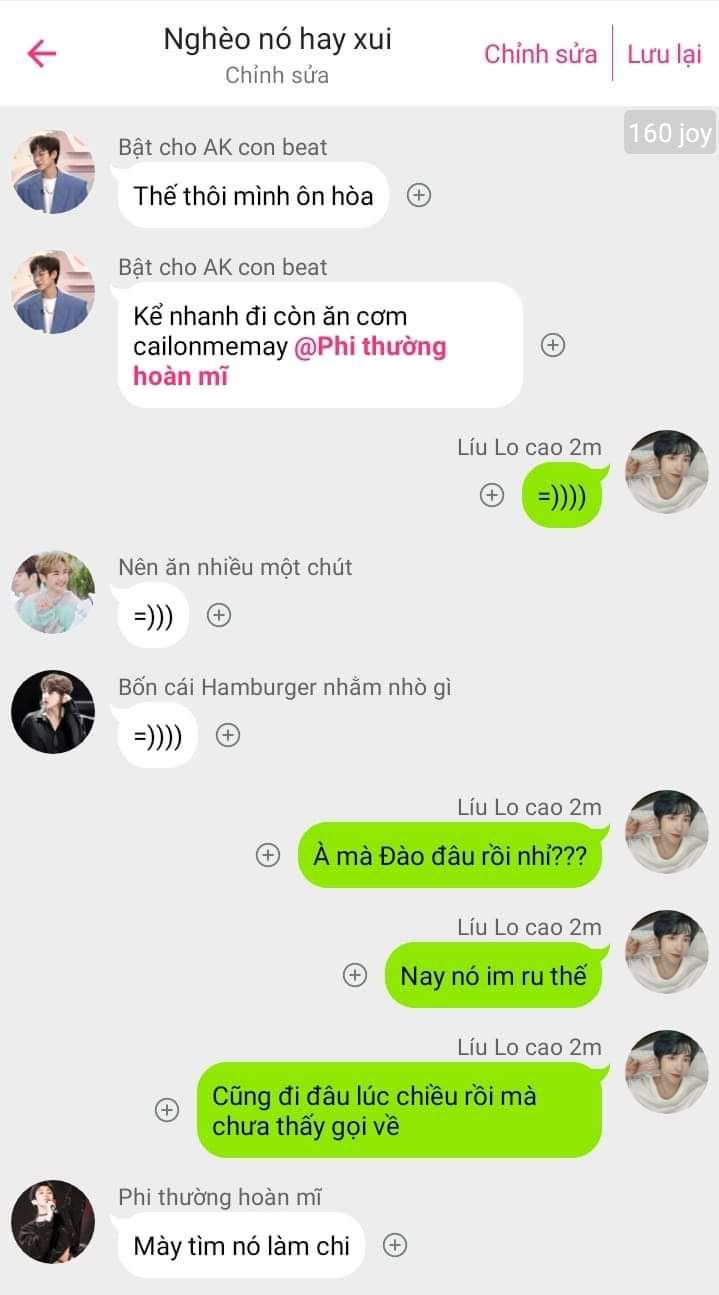Viewport: 719px width, 1295px height.
Task: Open the Phi thường hoàn mĩ avatar
Action: 53,1221
